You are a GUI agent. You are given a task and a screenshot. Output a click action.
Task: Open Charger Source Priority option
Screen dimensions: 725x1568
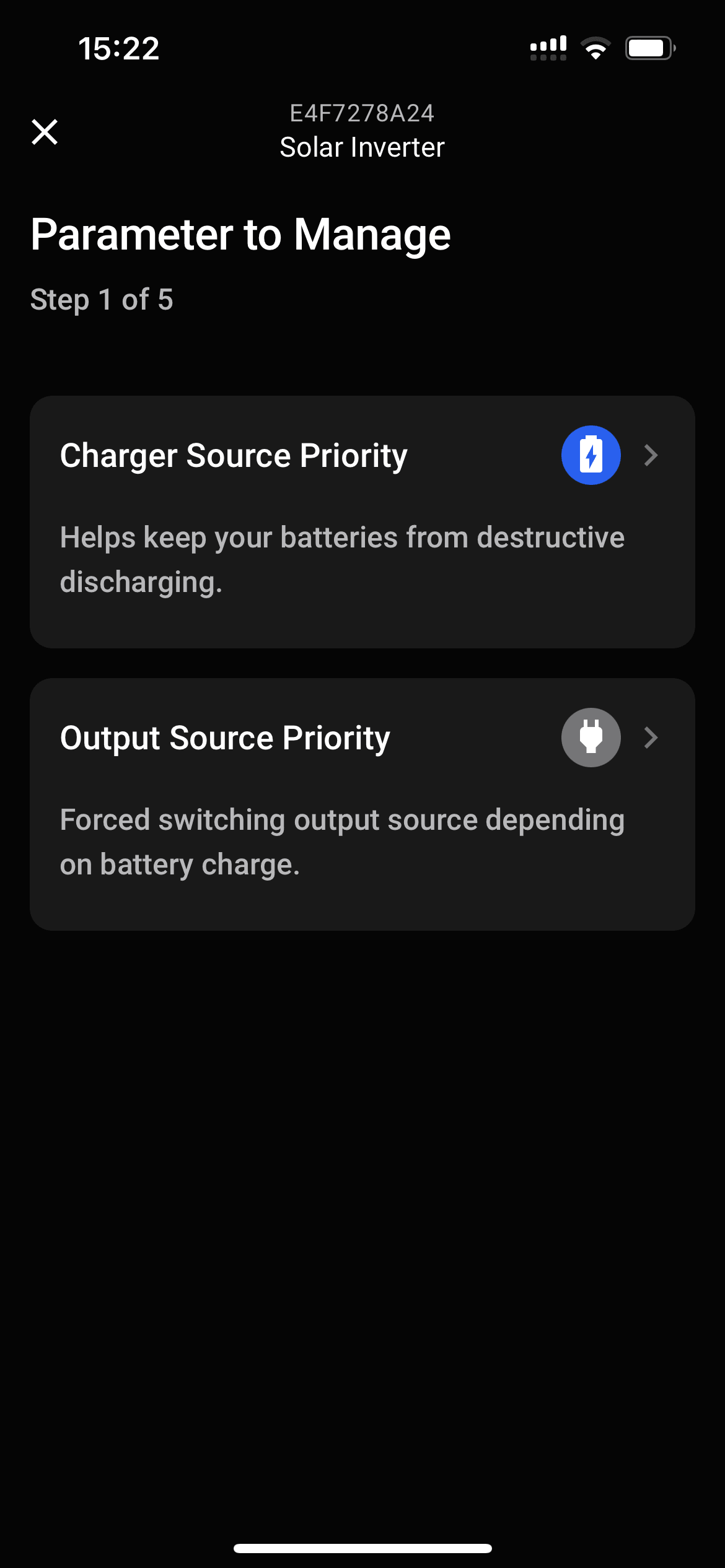(362, 521)
